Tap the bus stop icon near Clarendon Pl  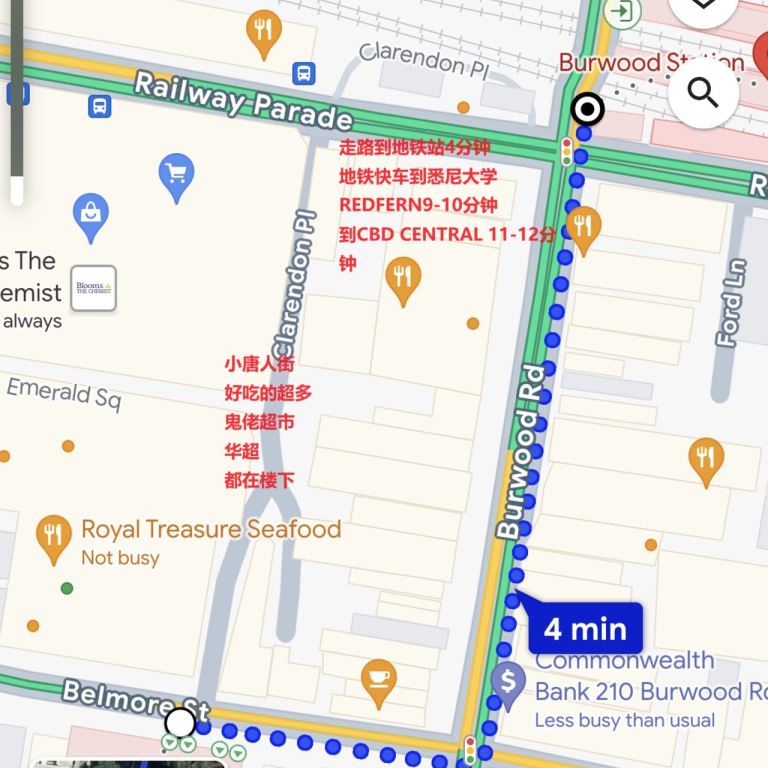[303, 73]
